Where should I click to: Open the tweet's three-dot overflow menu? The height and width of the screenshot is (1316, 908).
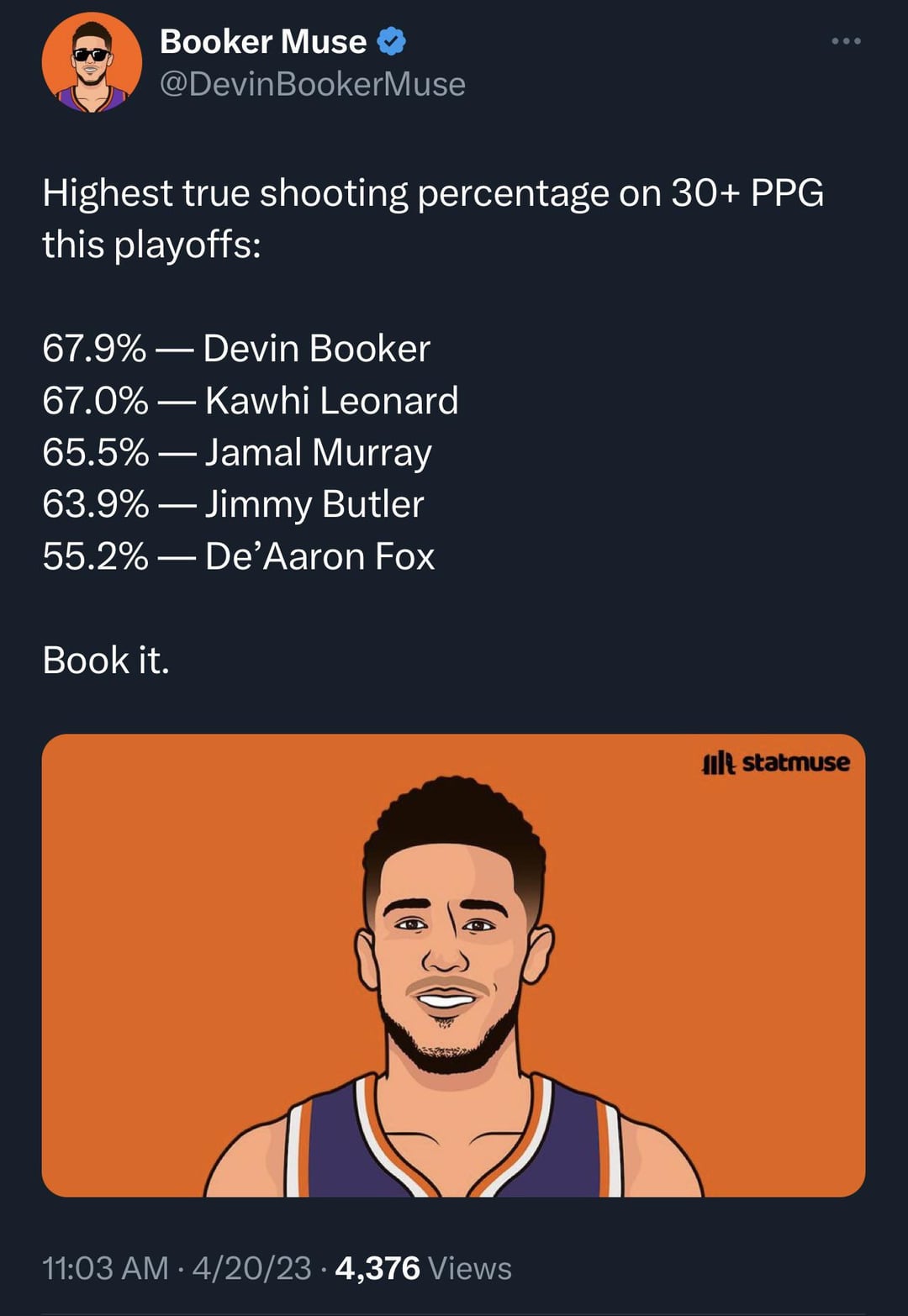coord(845,41)
